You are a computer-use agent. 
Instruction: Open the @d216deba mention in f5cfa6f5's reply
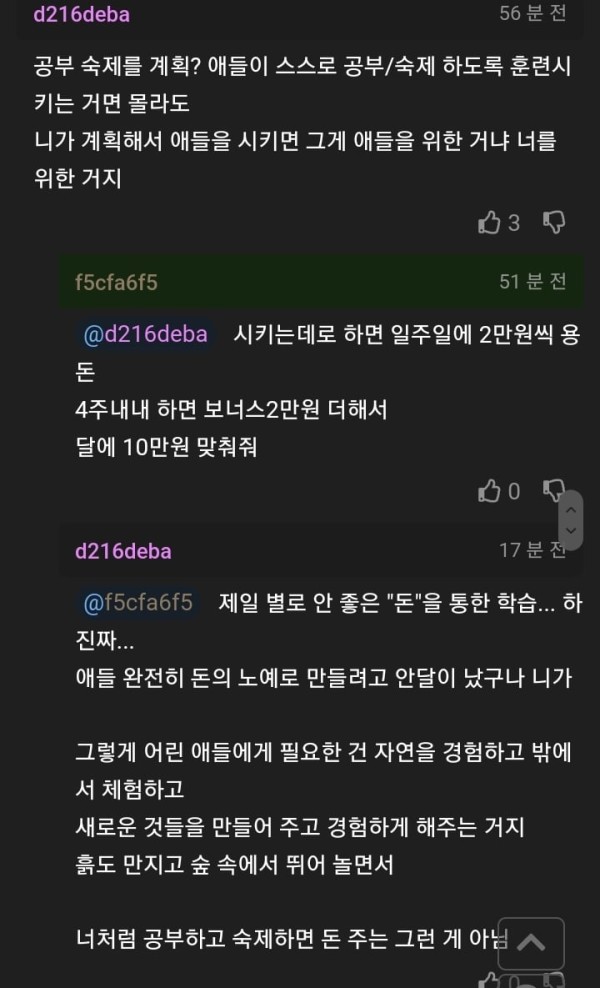click(x=145, y=334)
